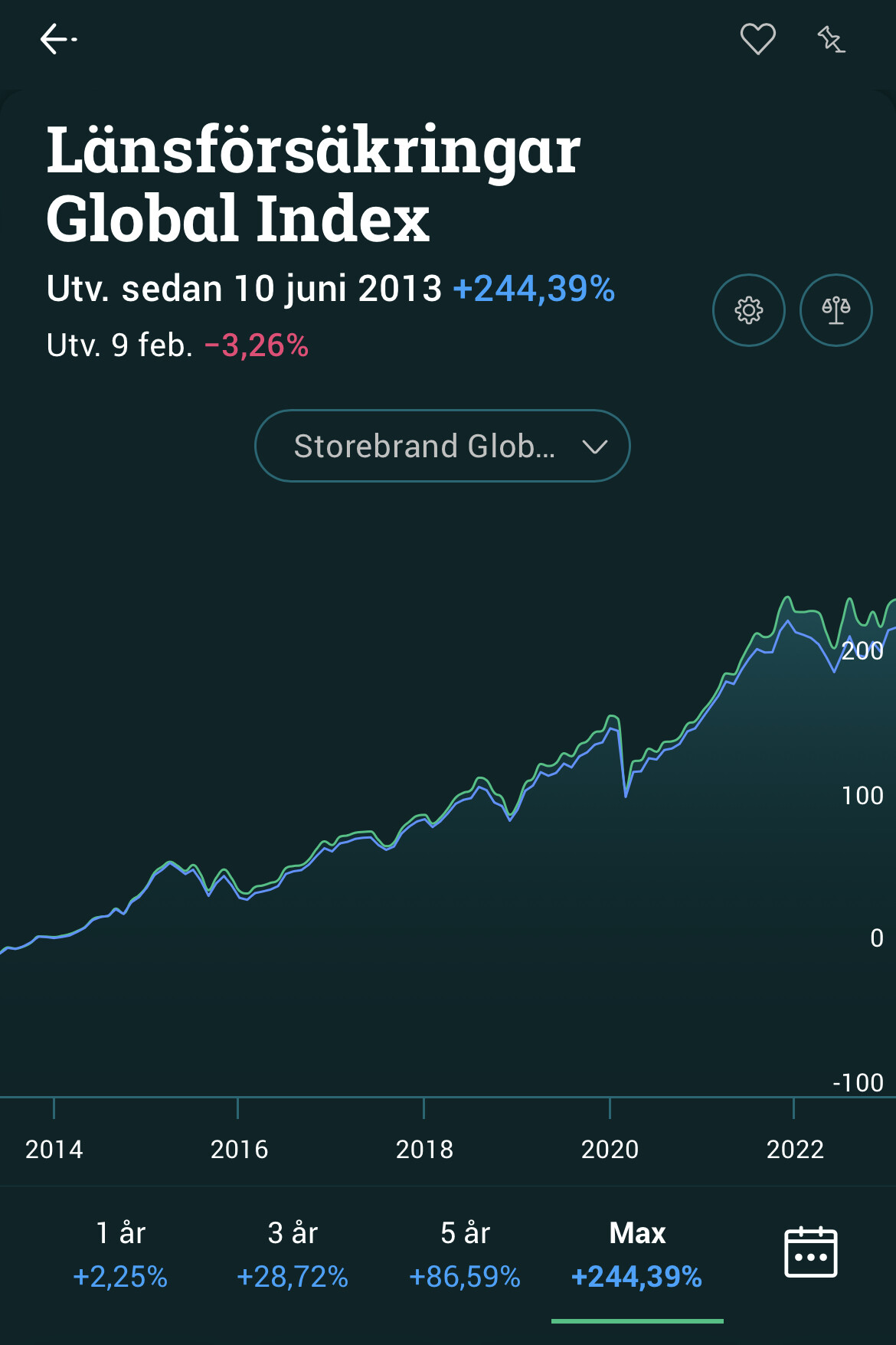
Task: Open the calendar date picker
Action: click(810, 1252)
